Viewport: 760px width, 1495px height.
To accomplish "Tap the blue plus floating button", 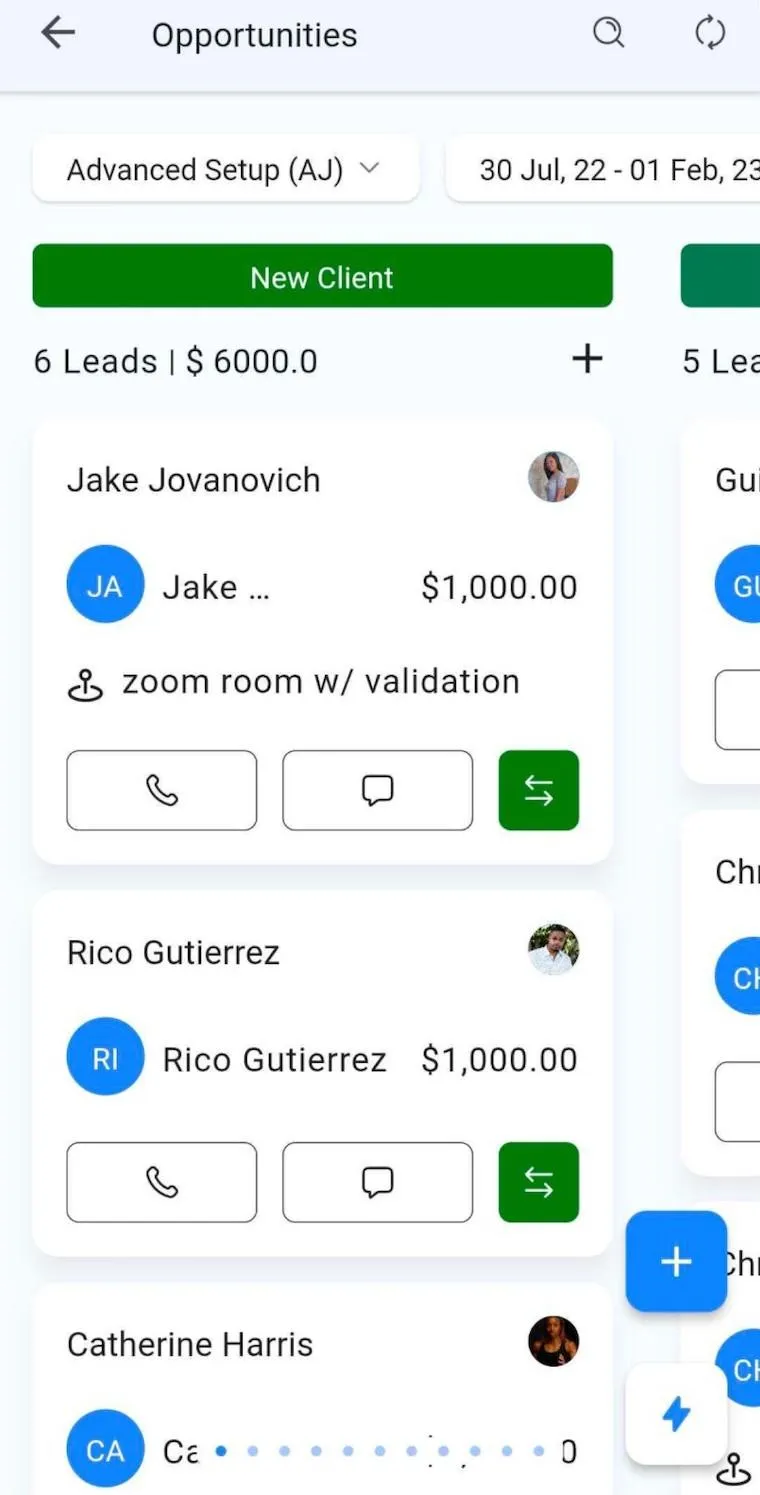I will 676,1261.
